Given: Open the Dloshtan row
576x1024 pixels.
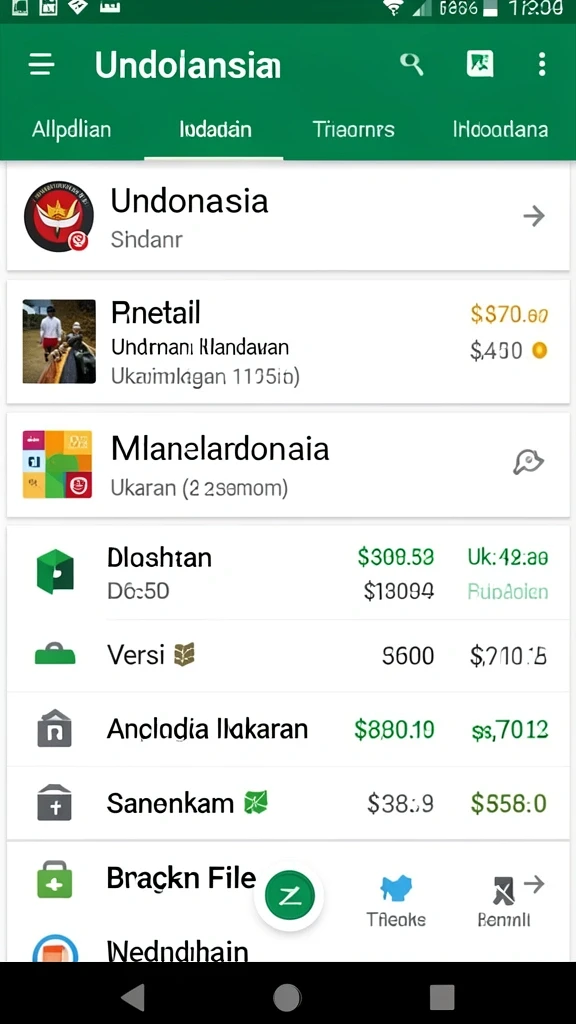Looking at the screenshot, I should coord(288,573).
